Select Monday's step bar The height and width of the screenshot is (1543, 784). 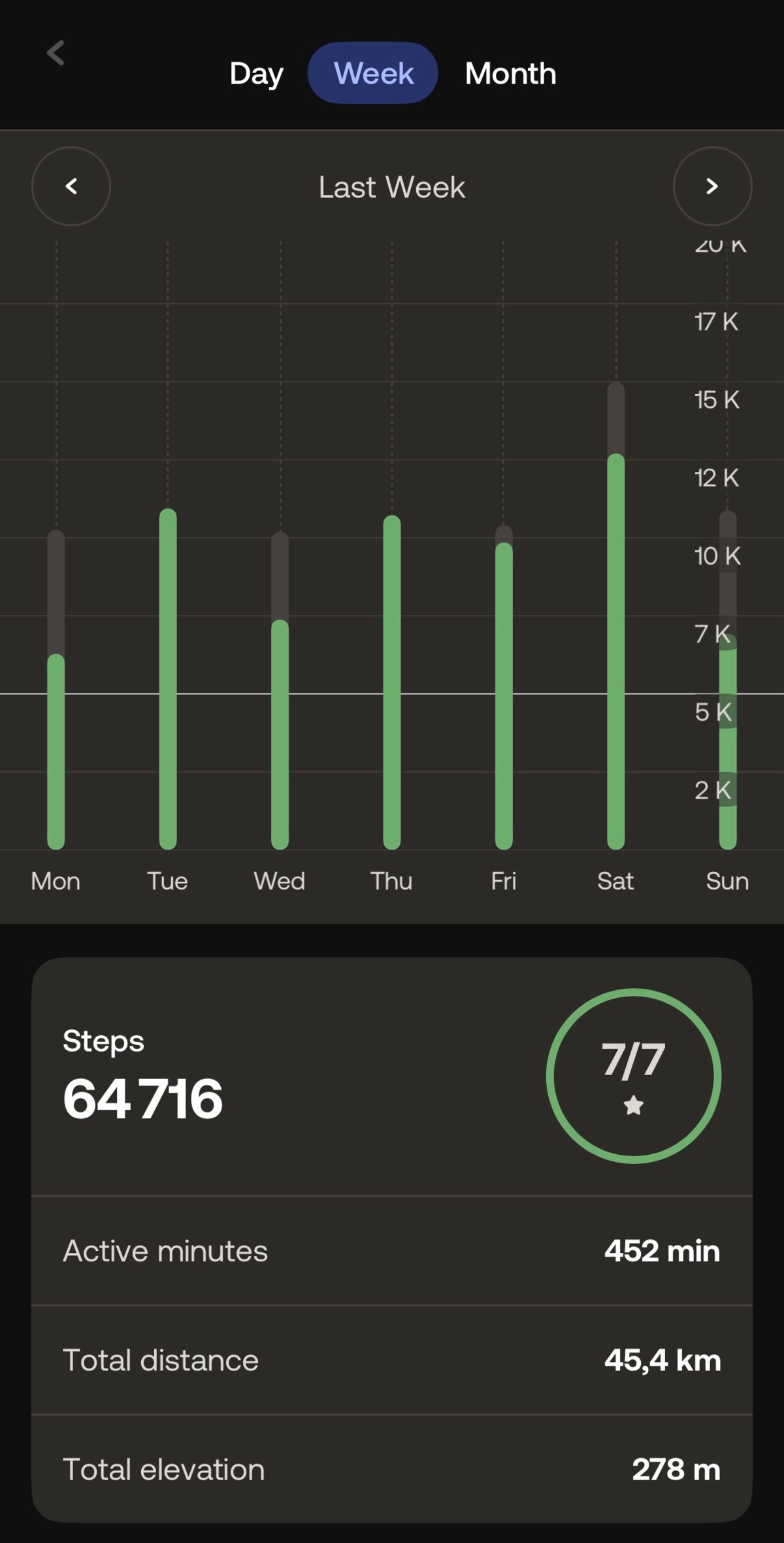click(x=56, y=751)
